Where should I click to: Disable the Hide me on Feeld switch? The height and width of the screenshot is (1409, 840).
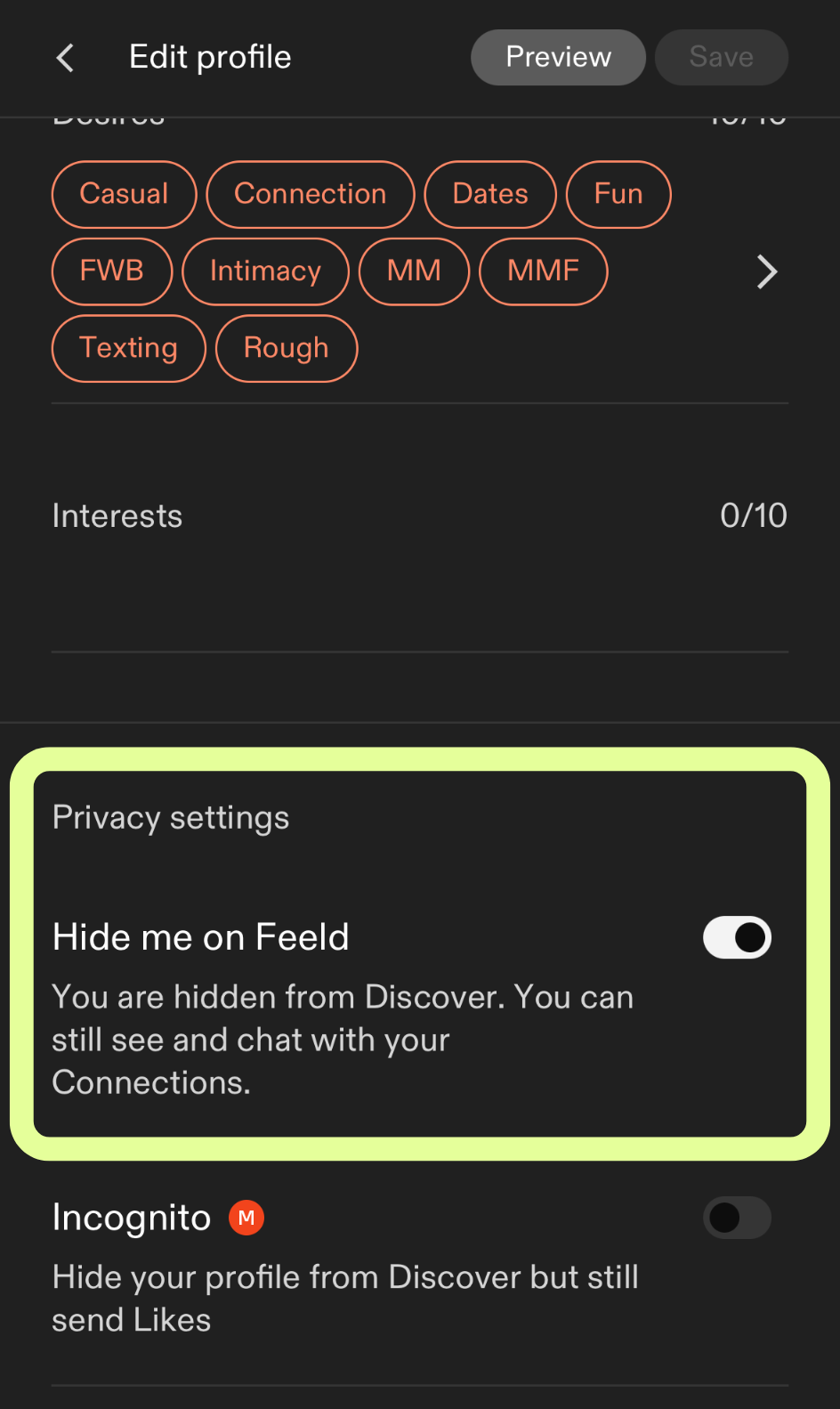[x=737, y=937]
